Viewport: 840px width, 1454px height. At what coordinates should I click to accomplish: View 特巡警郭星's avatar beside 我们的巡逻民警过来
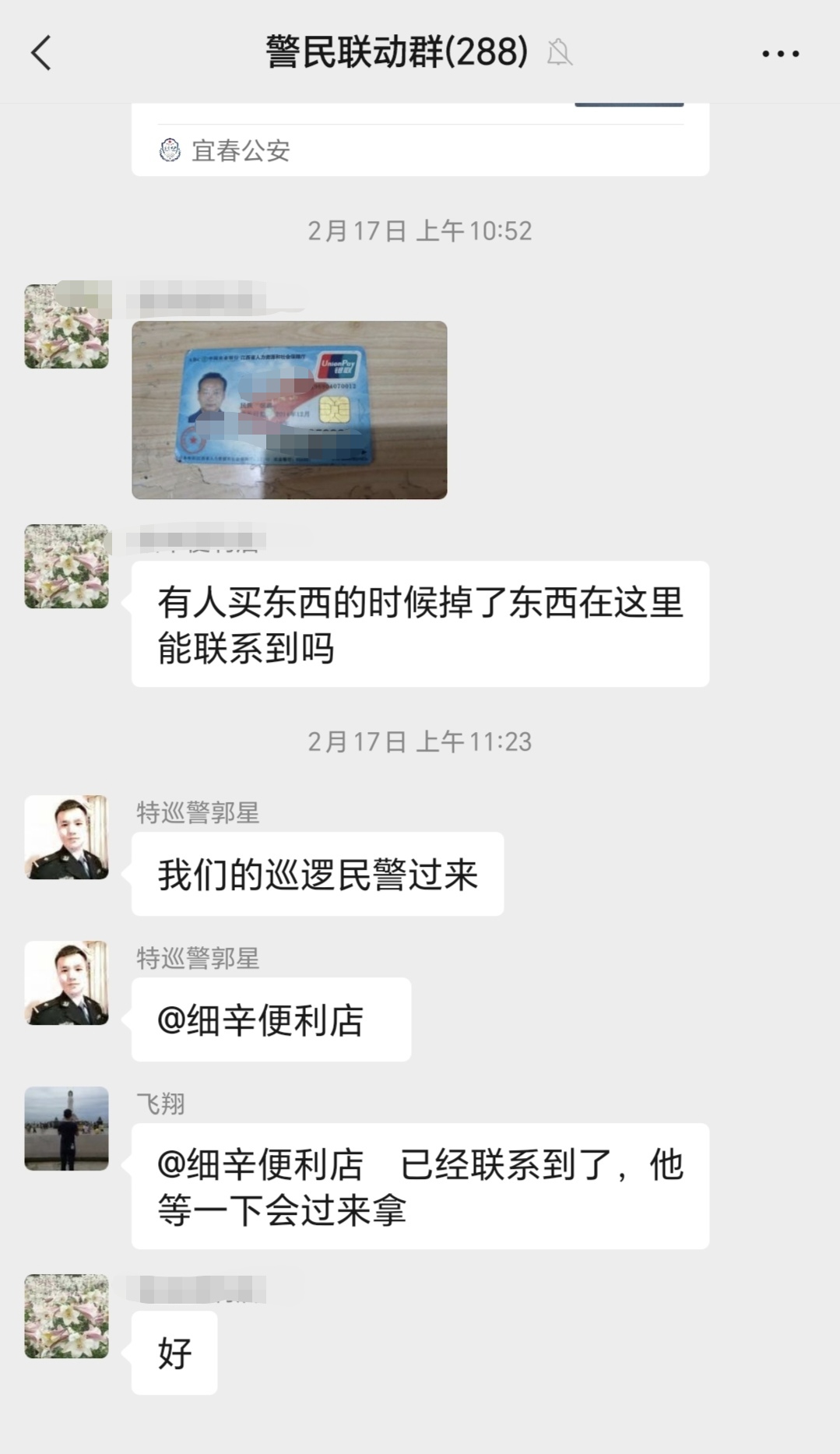tap(66, 837)
